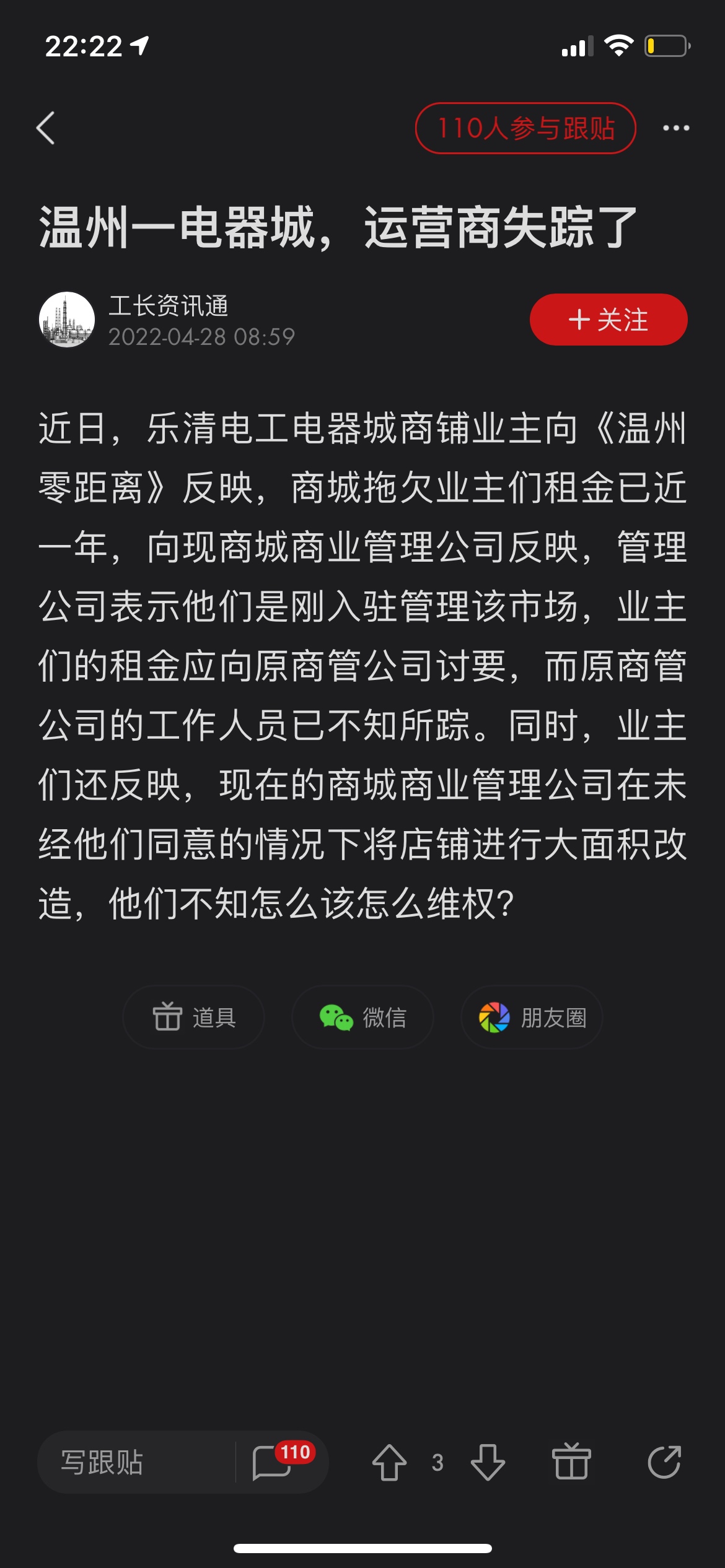Send a 道具 gift to the article
Image resolution: width=725 pixels, height=1568 pixels.
[194, 1017]
